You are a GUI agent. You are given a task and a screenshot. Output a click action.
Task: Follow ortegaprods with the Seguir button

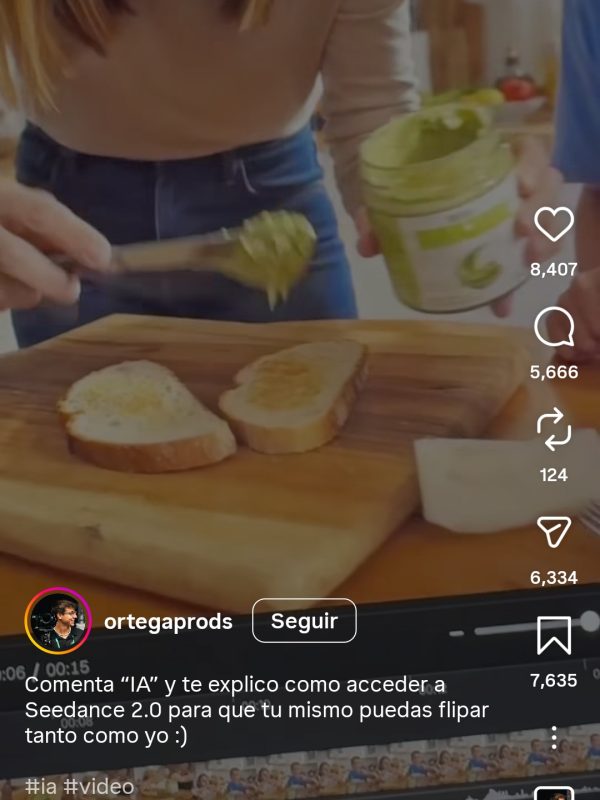[304, 621]
